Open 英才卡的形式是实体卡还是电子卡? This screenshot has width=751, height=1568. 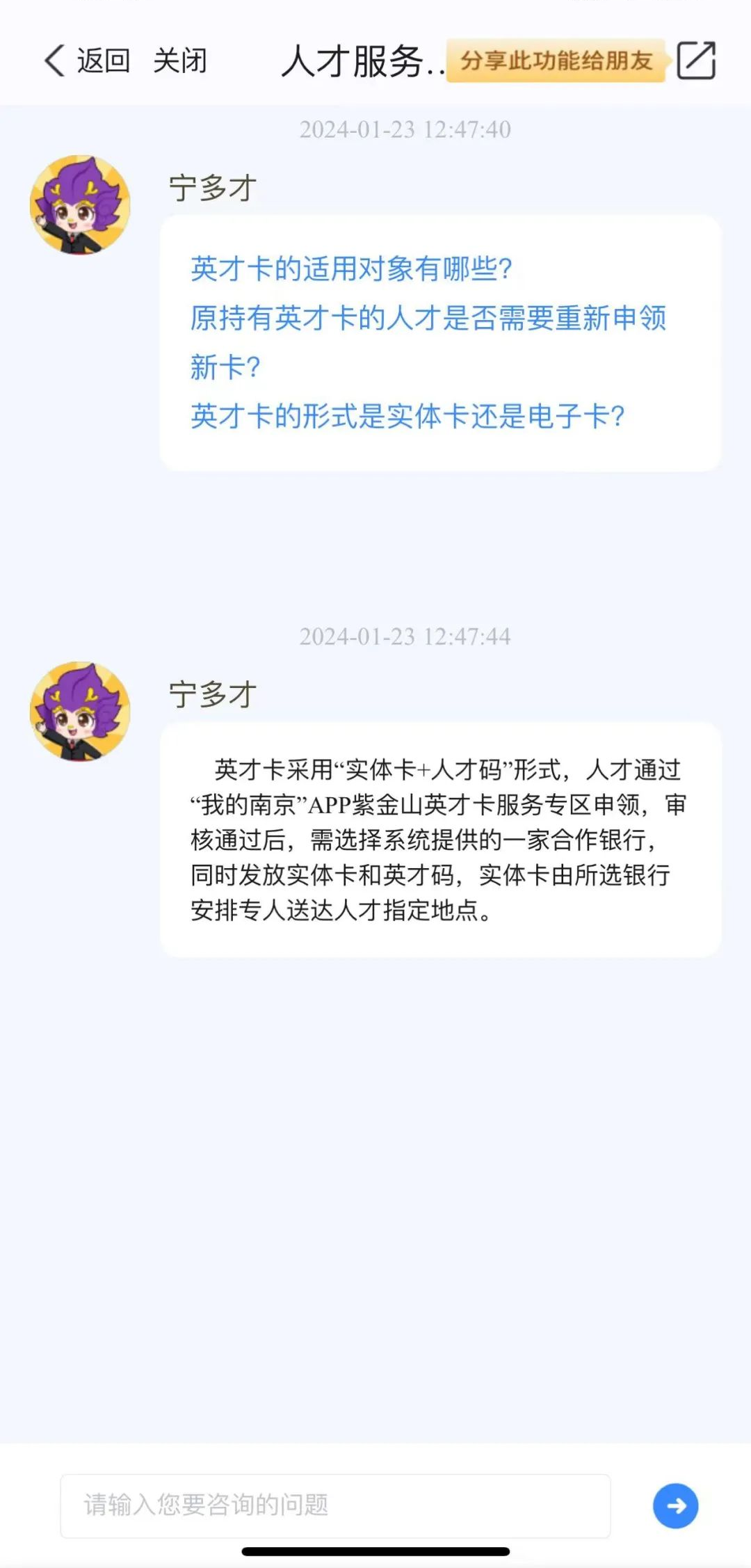tap(408, 417)
